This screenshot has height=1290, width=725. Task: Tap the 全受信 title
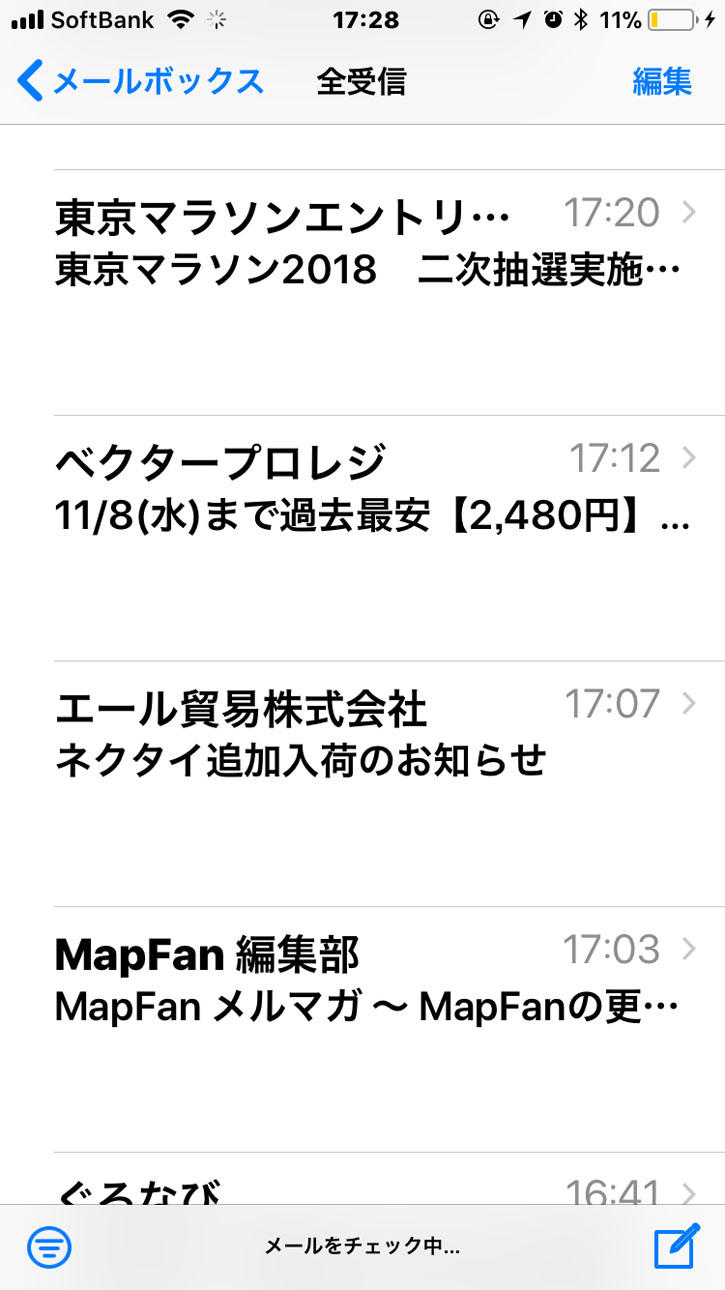tap(362, 82)
